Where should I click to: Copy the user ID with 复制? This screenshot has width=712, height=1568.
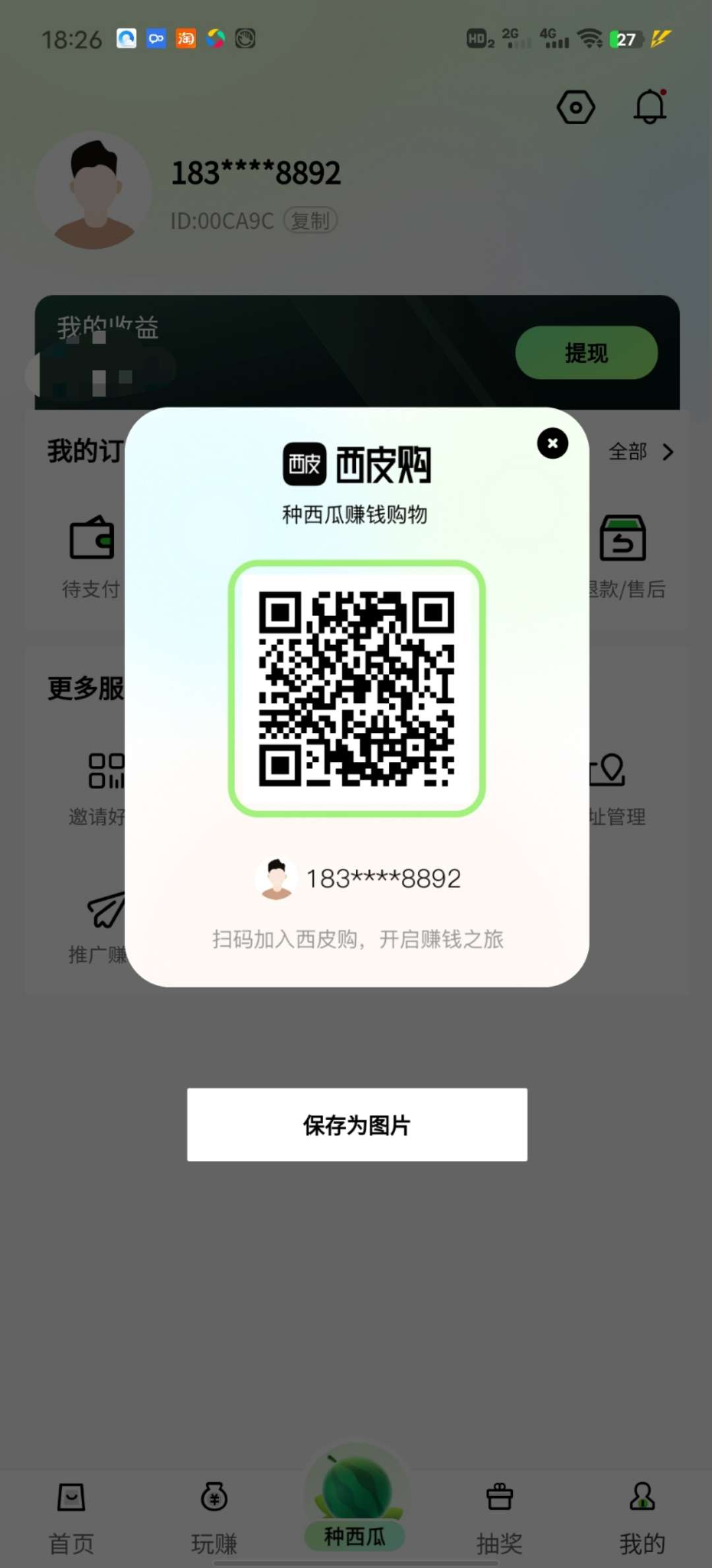[x=311, y=221]
